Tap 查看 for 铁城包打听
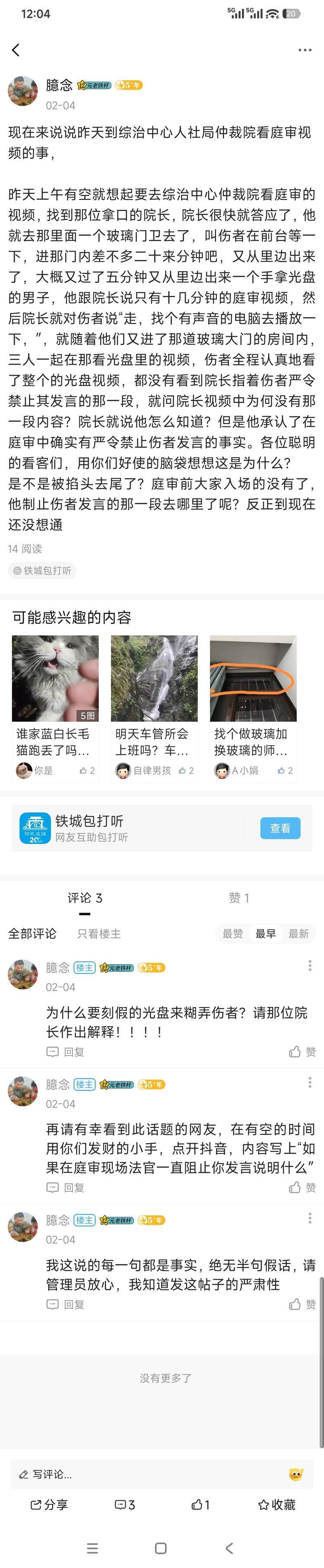The width and height of the screenshot is (324, 1568). (x=280, y=828)
